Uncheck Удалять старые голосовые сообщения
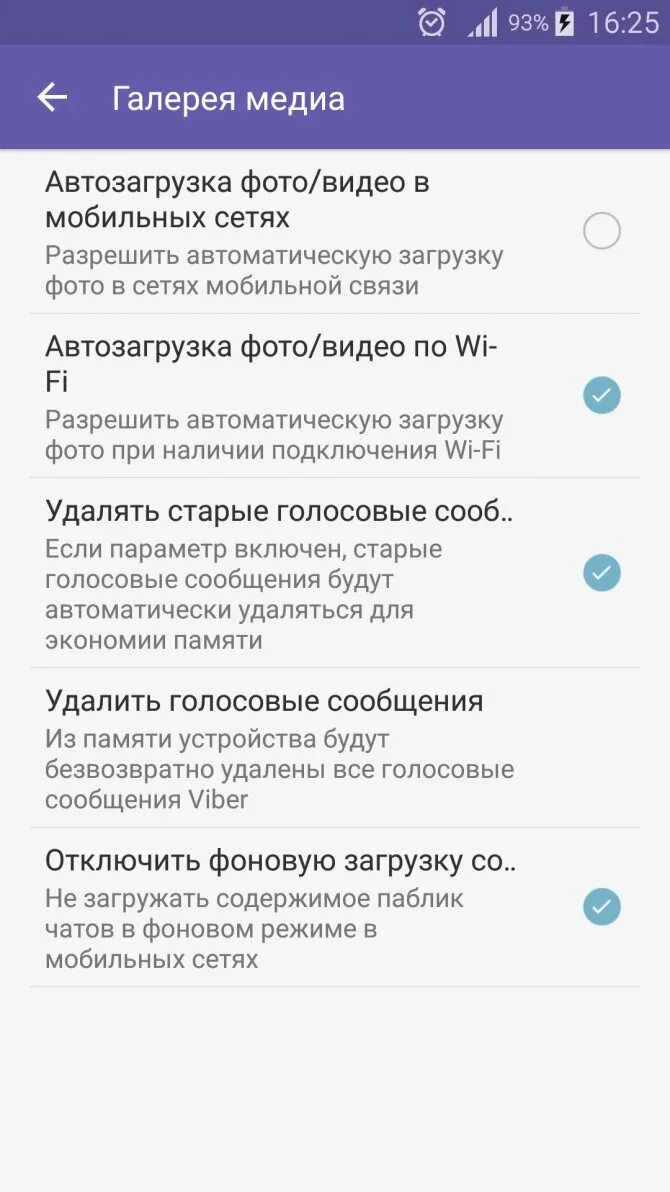670x1192 pixels. click(601, 572)
